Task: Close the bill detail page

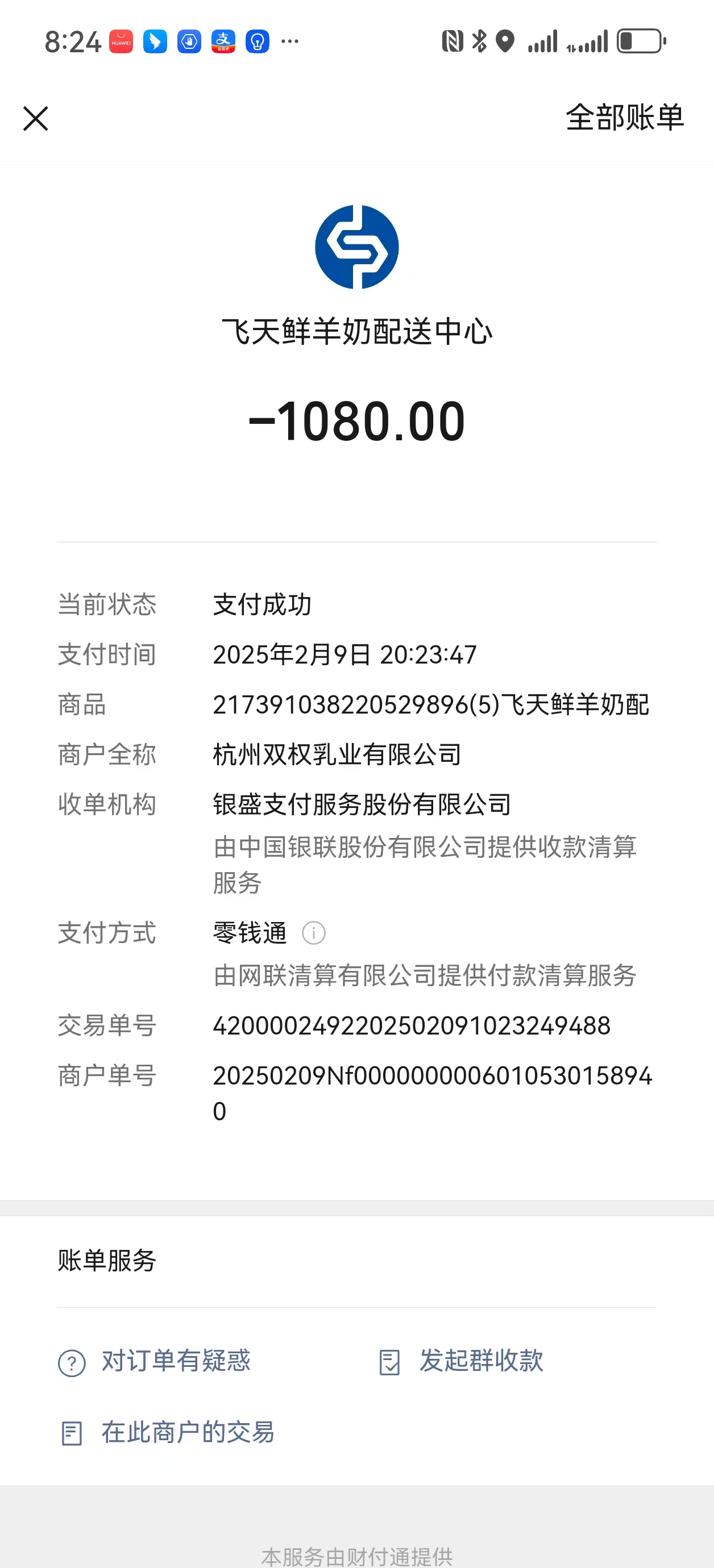Action: tap(35, 118)
